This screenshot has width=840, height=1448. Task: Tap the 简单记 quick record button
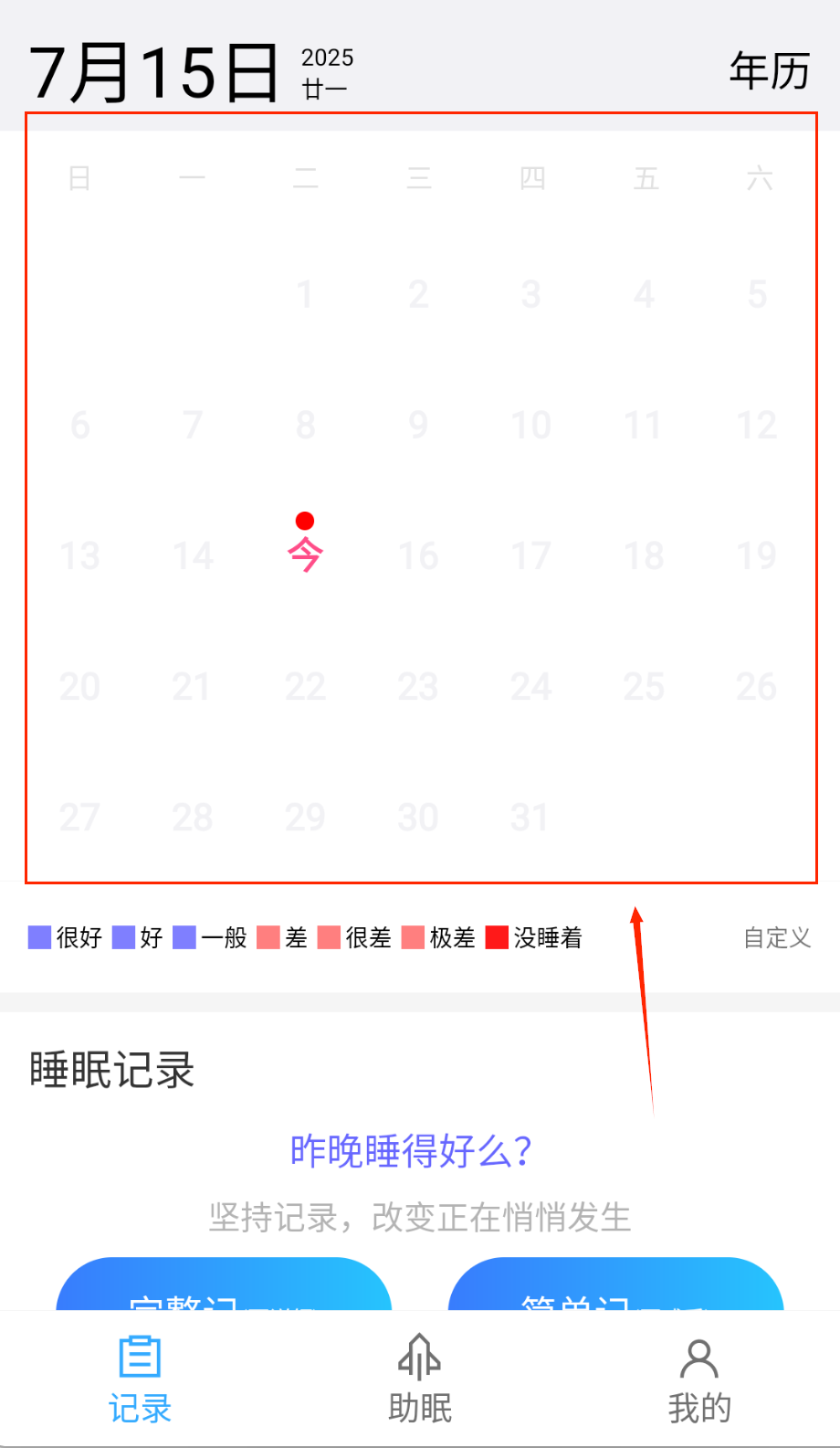point(615,1286)
